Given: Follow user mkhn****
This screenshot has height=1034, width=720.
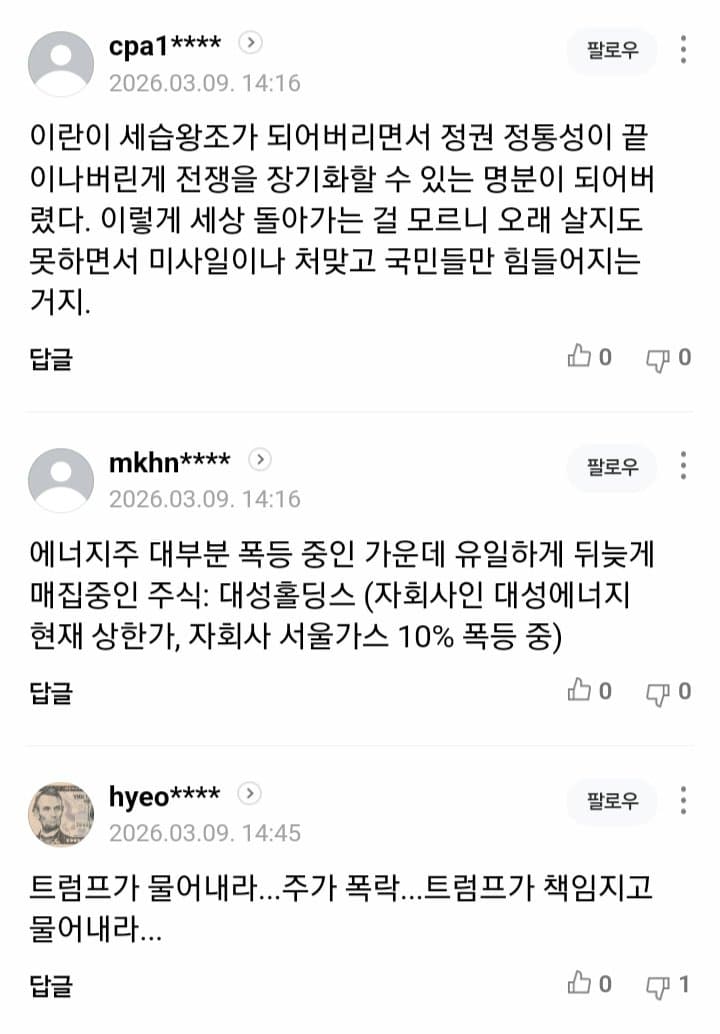Looking at the screenshot, I should [611, 466].
